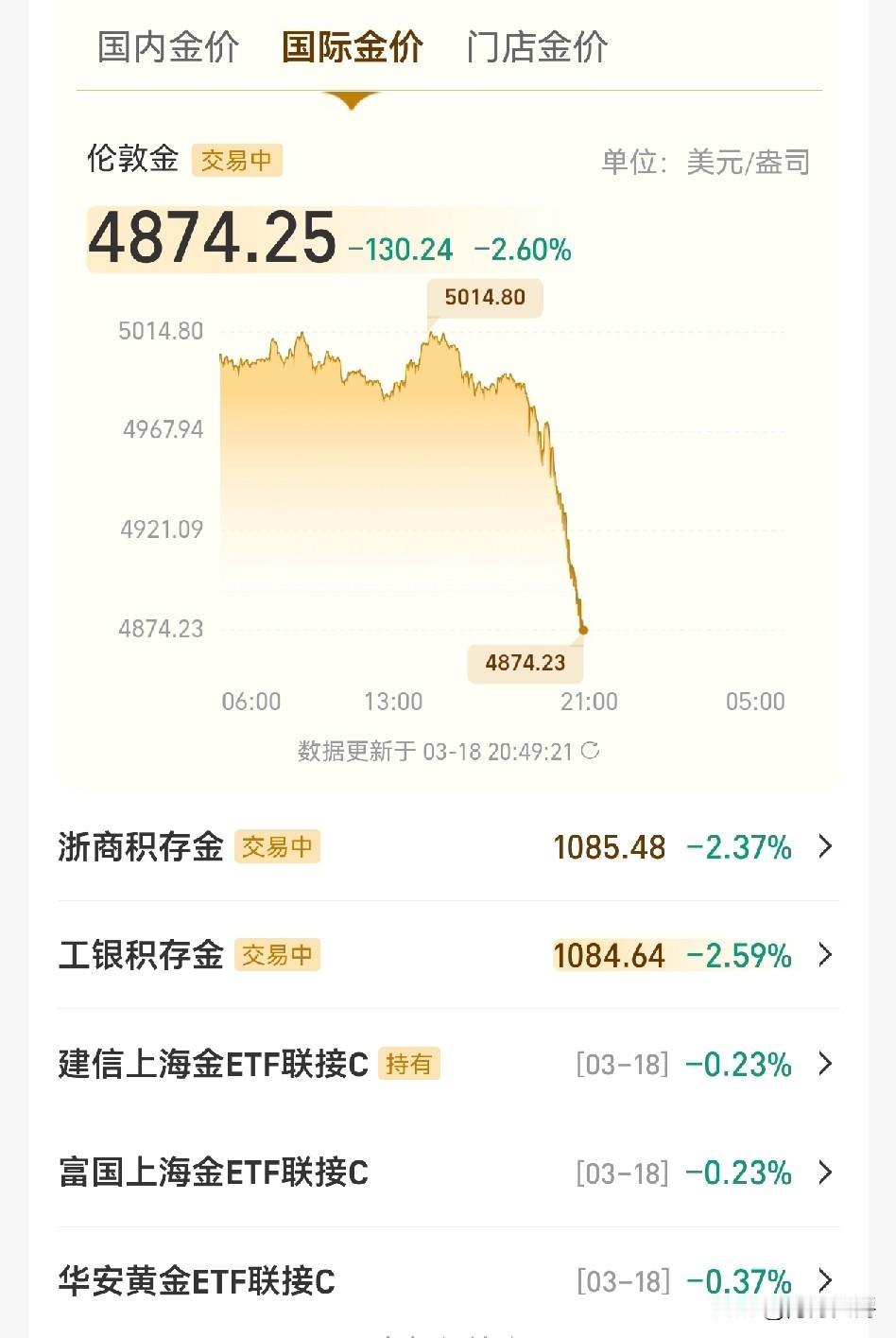This screenshot has width=896, height=1338.
Task: Click the 交易中 badge next to 伦敦金
Action: point(236,160)
